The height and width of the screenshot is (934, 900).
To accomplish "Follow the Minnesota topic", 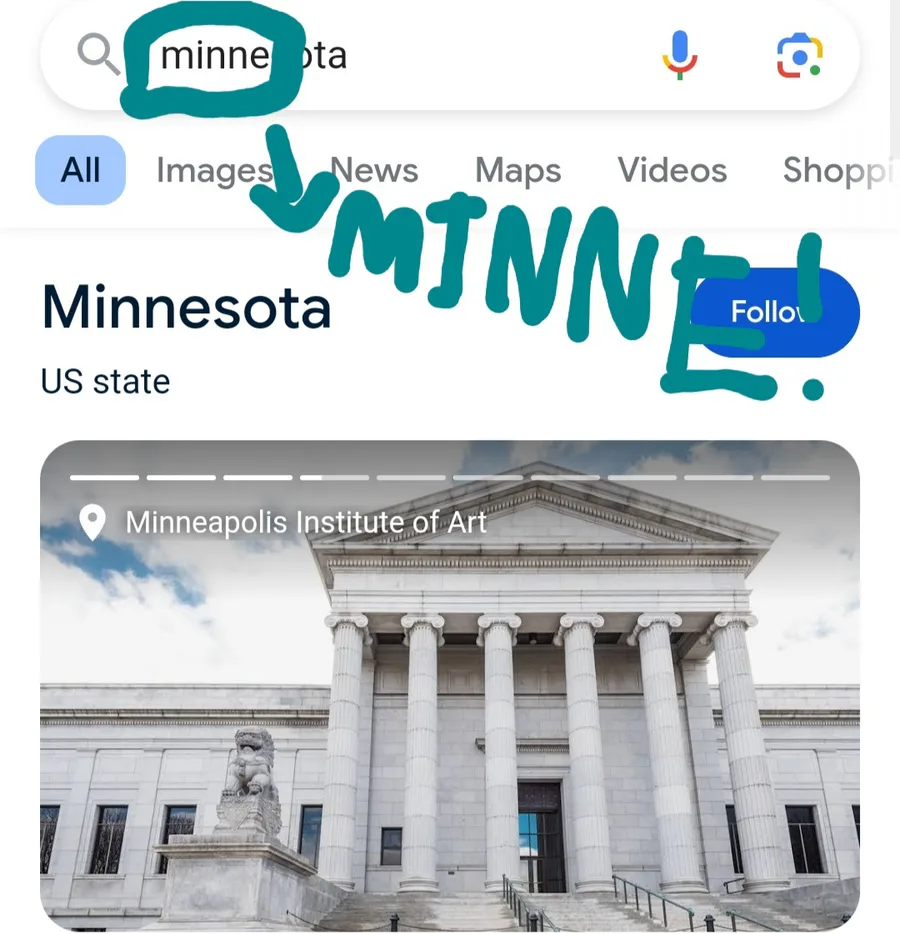I will (x=775, y=312).
